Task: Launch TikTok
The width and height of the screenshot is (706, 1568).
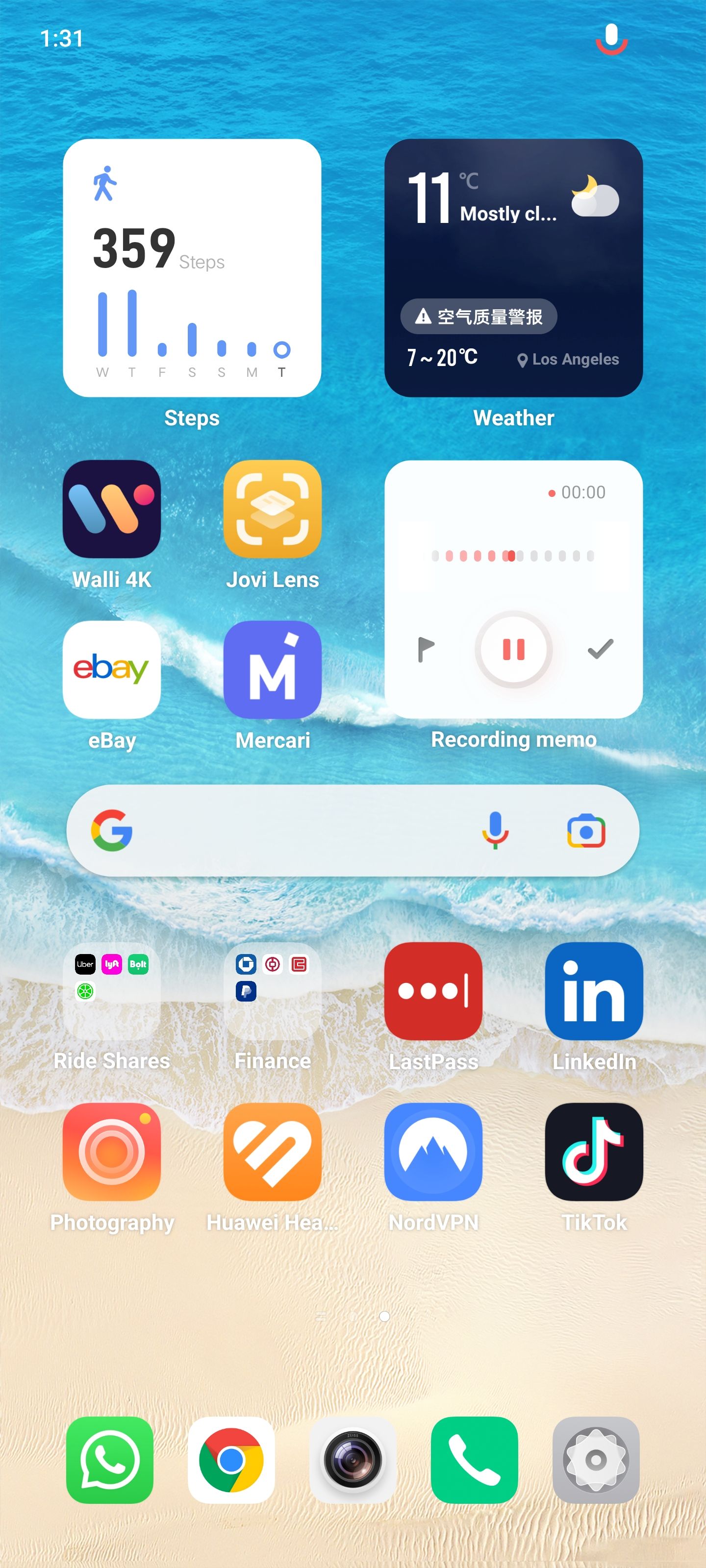Action: click(x=594, y=1151)
